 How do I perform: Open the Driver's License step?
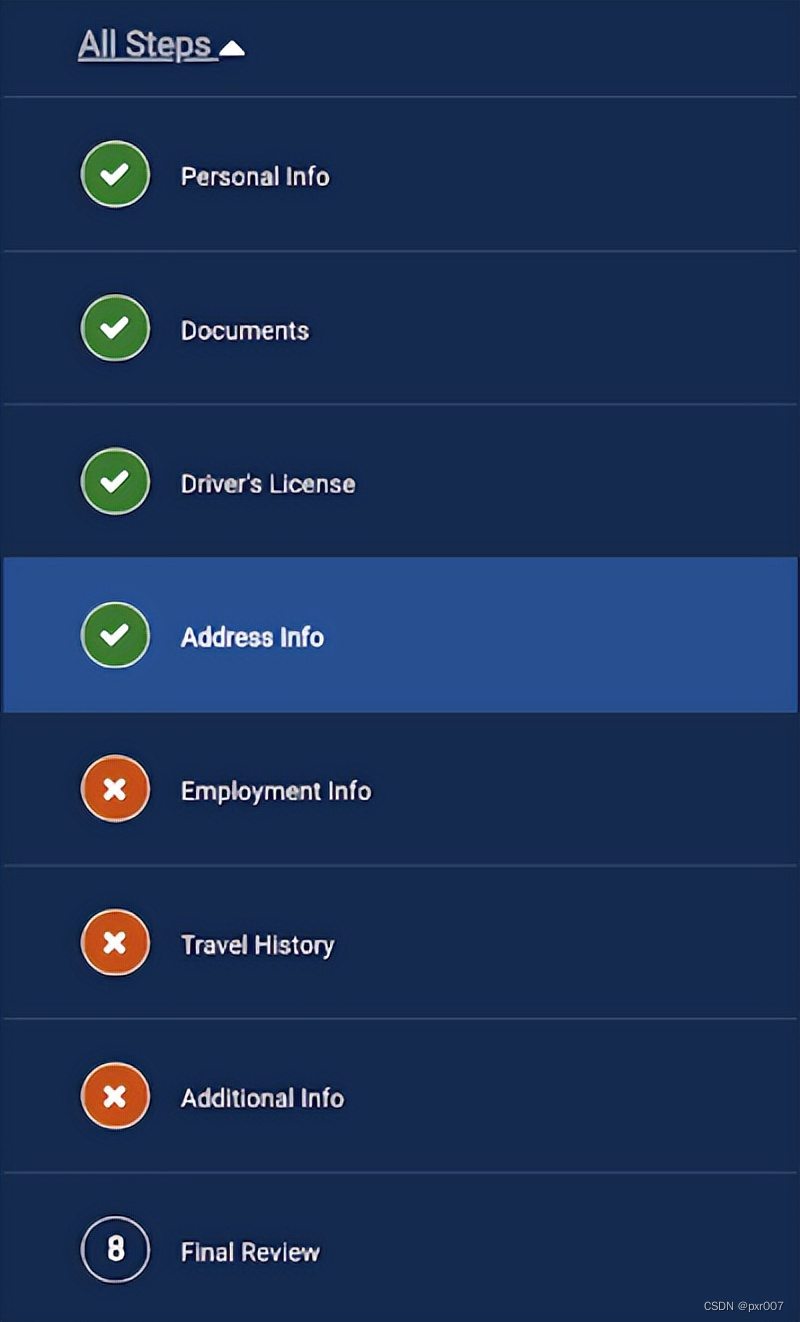pyautogui.click(x=400, y=482)
